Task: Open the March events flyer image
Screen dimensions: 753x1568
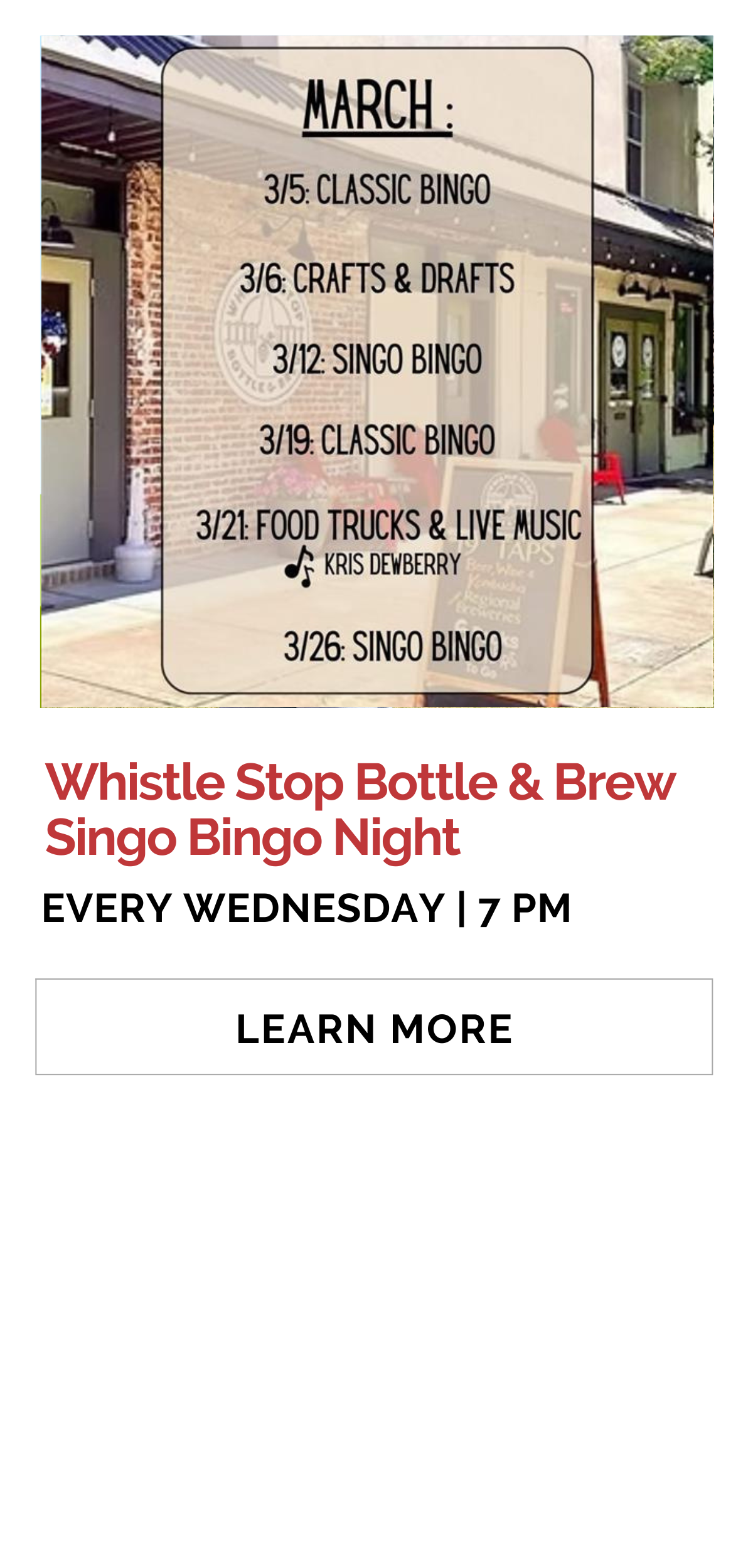Action: click(x=376, y=371)
